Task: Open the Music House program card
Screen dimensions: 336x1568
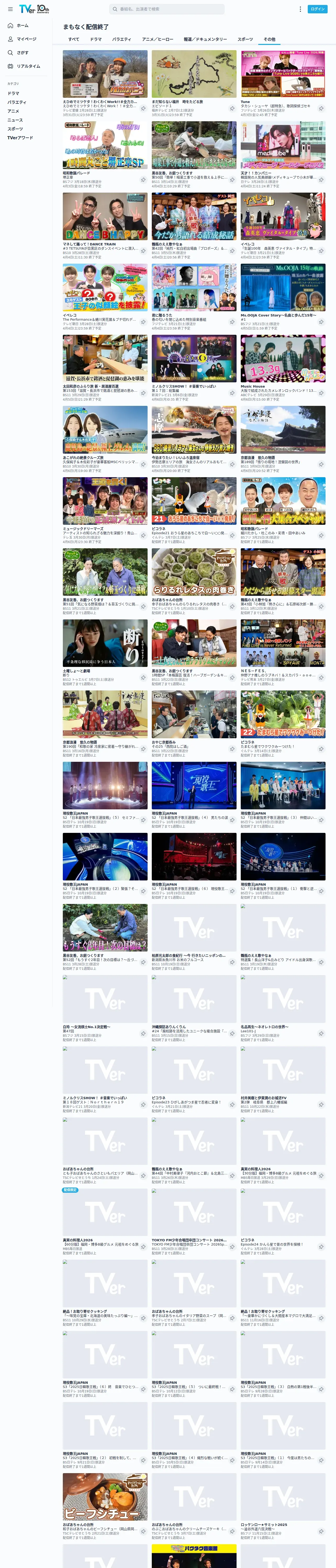Action: point(283,368)
